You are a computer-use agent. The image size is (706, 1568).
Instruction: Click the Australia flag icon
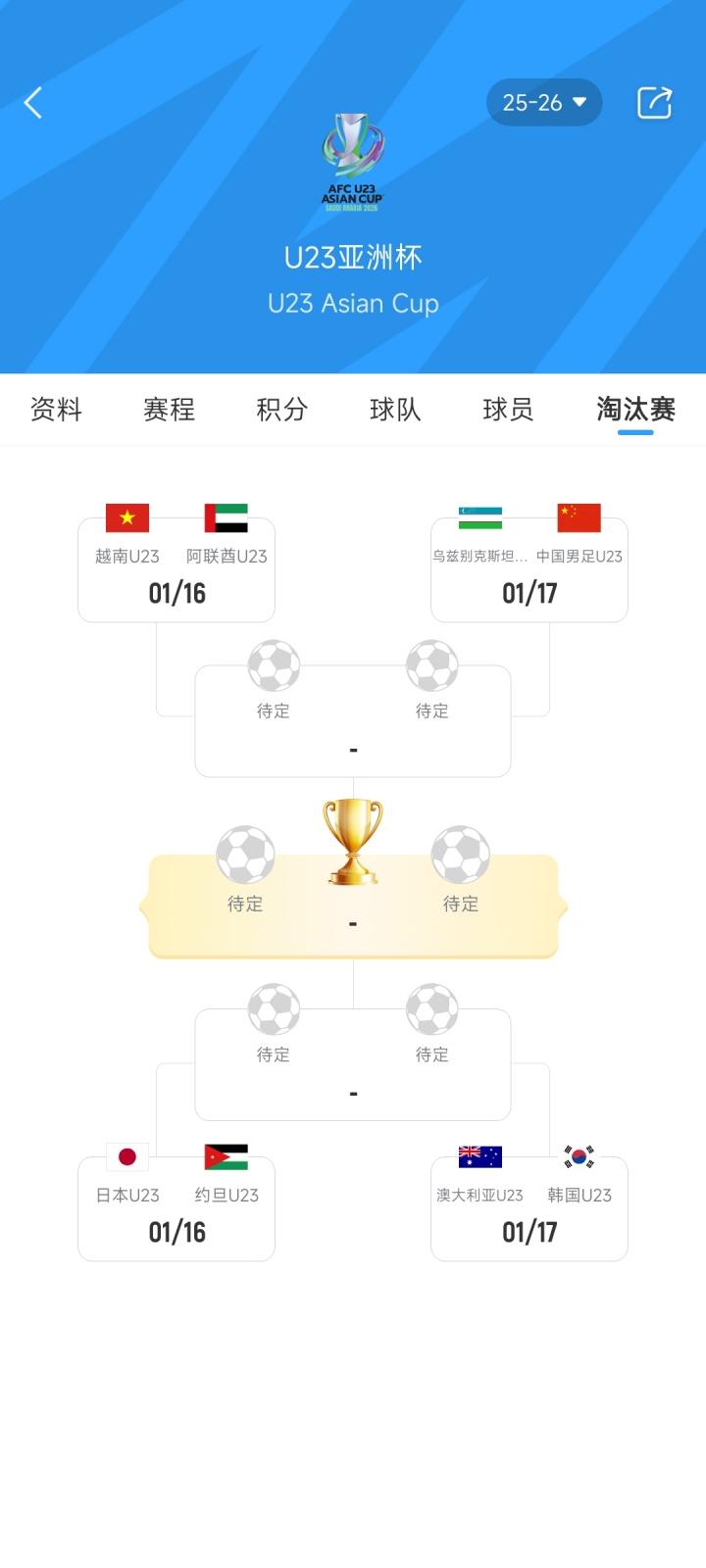(x=480, y=1156)
